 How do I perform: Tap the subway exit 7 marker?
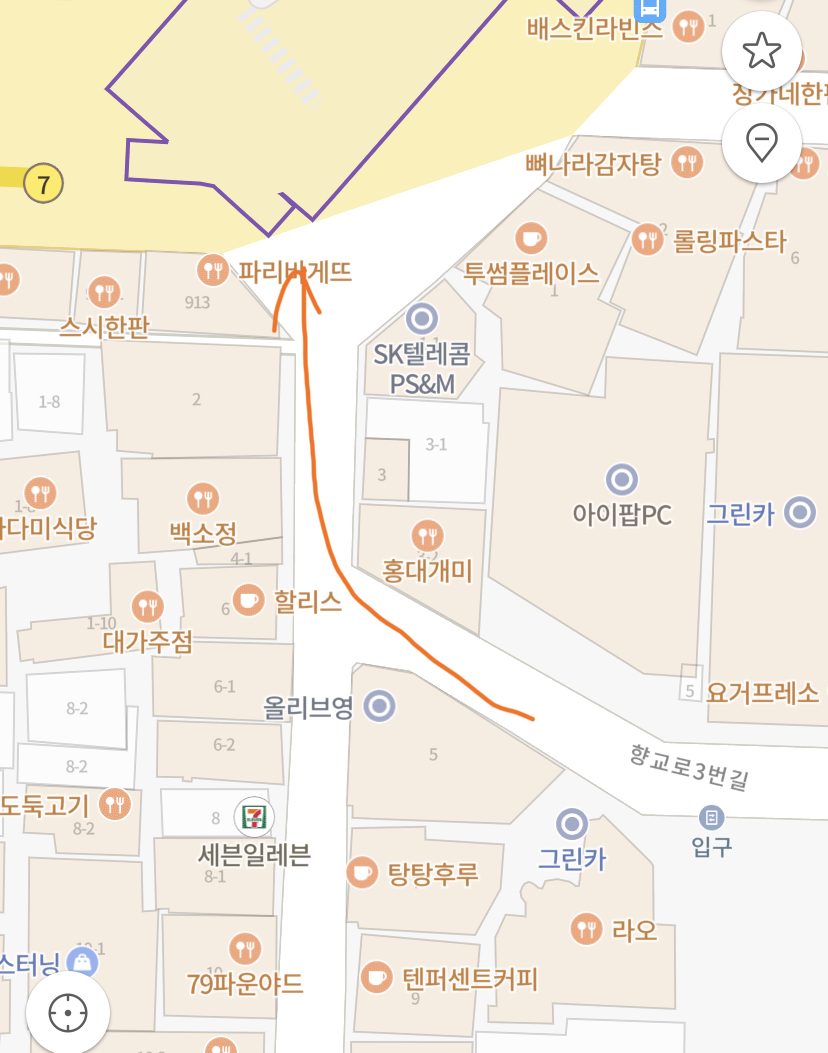pyautogui.click(x=43, y=183)
